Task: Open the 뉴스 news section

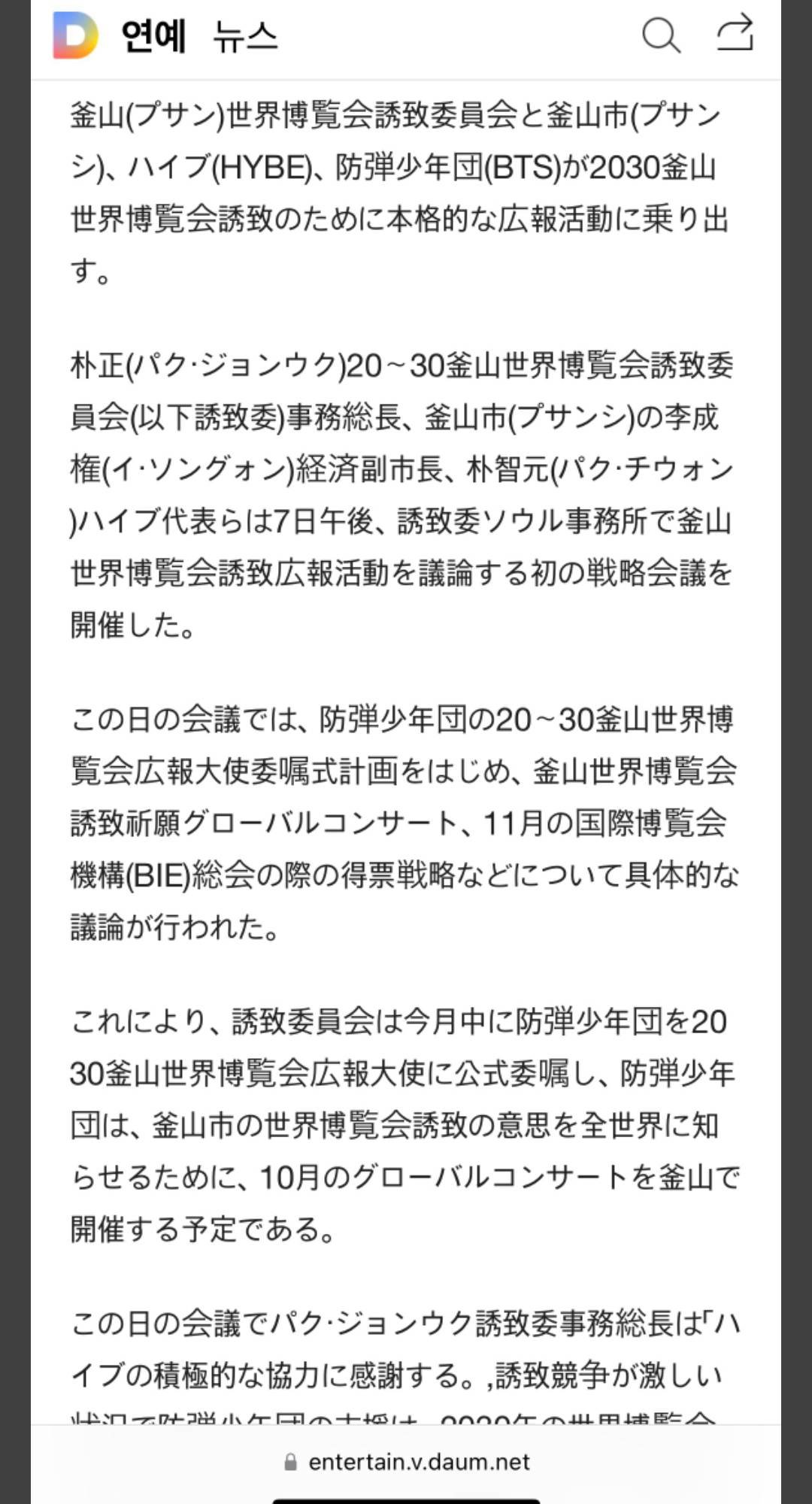Action: 245,35
